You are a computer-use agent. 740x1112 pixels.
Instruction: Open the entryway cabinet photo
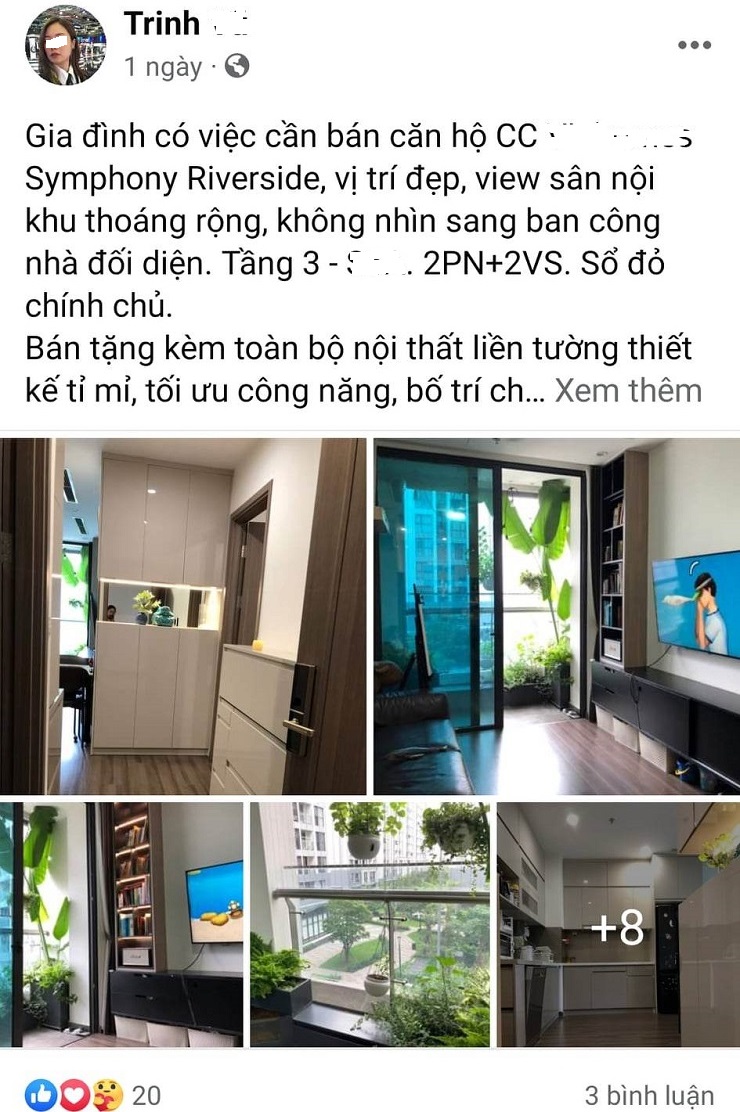point(183,616)
